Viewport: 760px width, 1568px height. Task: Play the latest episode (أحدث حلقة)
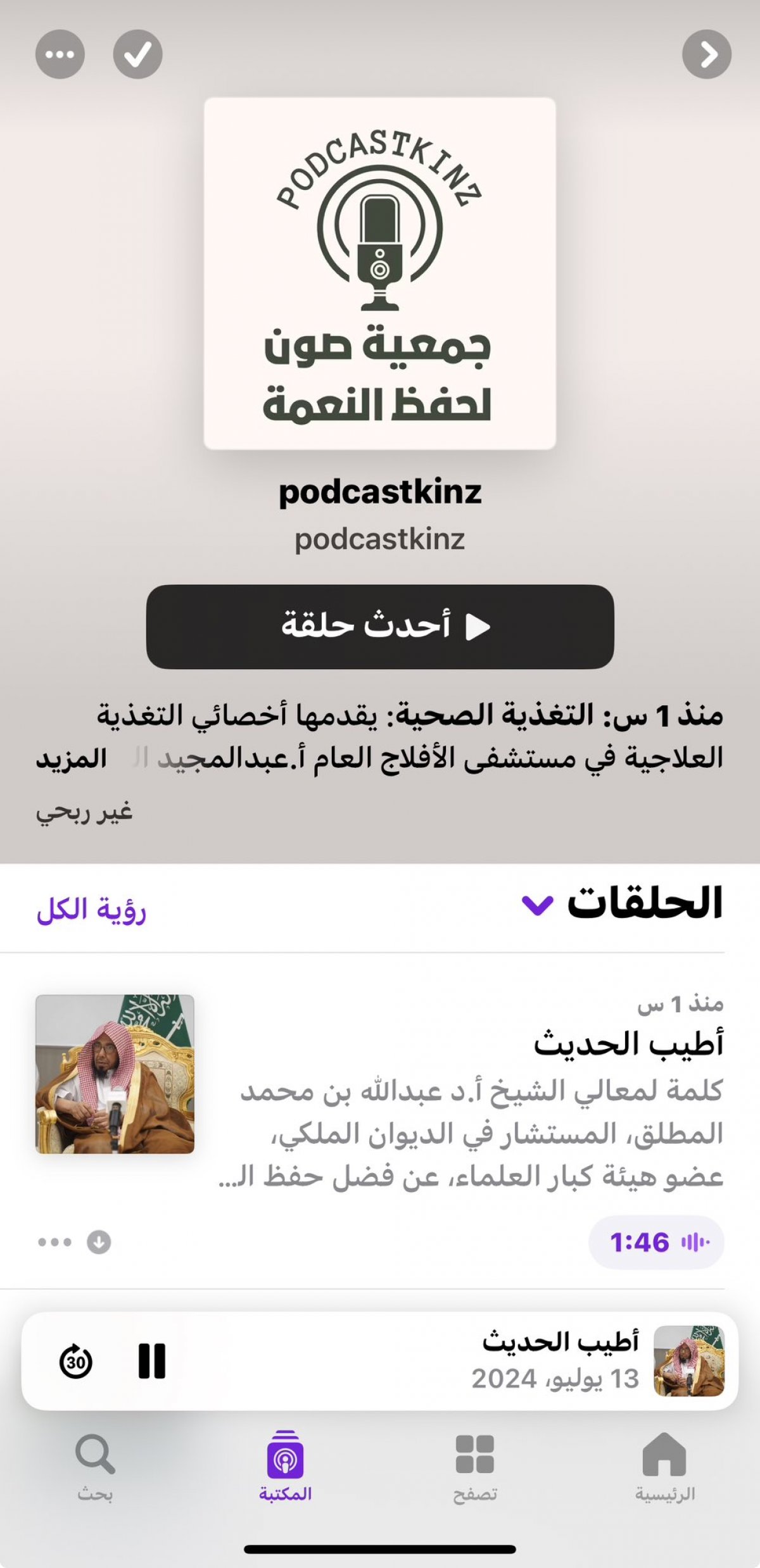pos(380,627)
